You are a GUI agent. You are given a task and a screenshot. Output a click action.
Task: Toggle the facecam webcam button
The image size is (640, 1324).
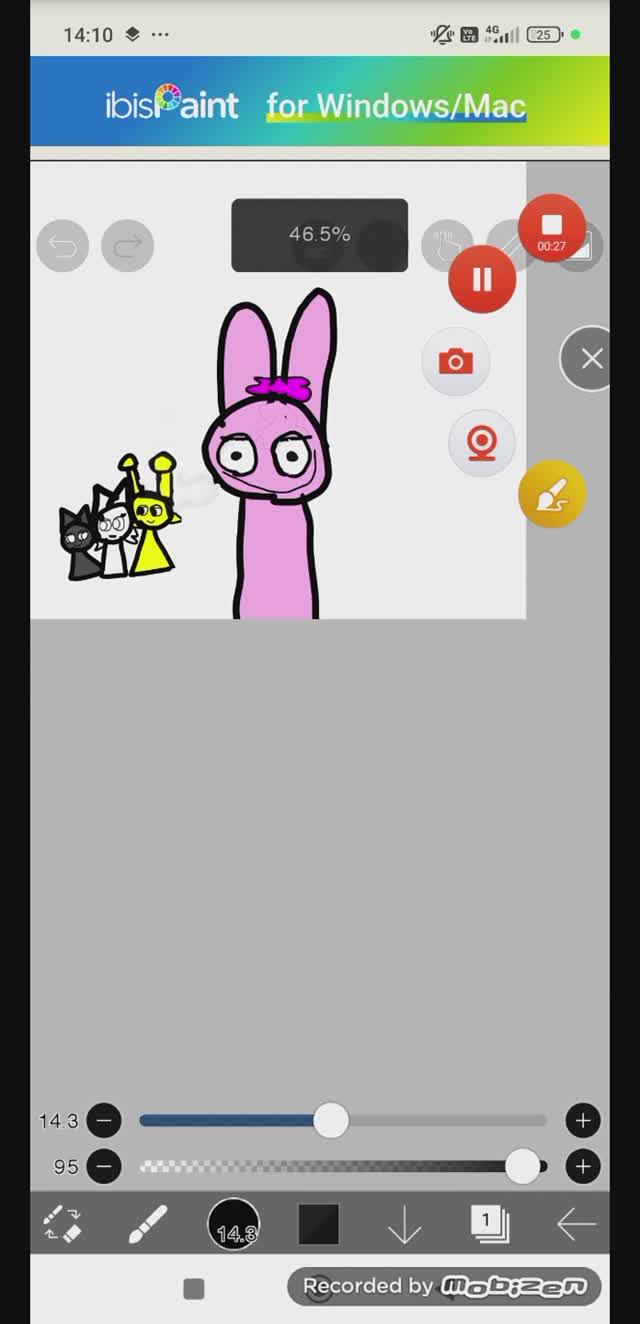[482, 442]
